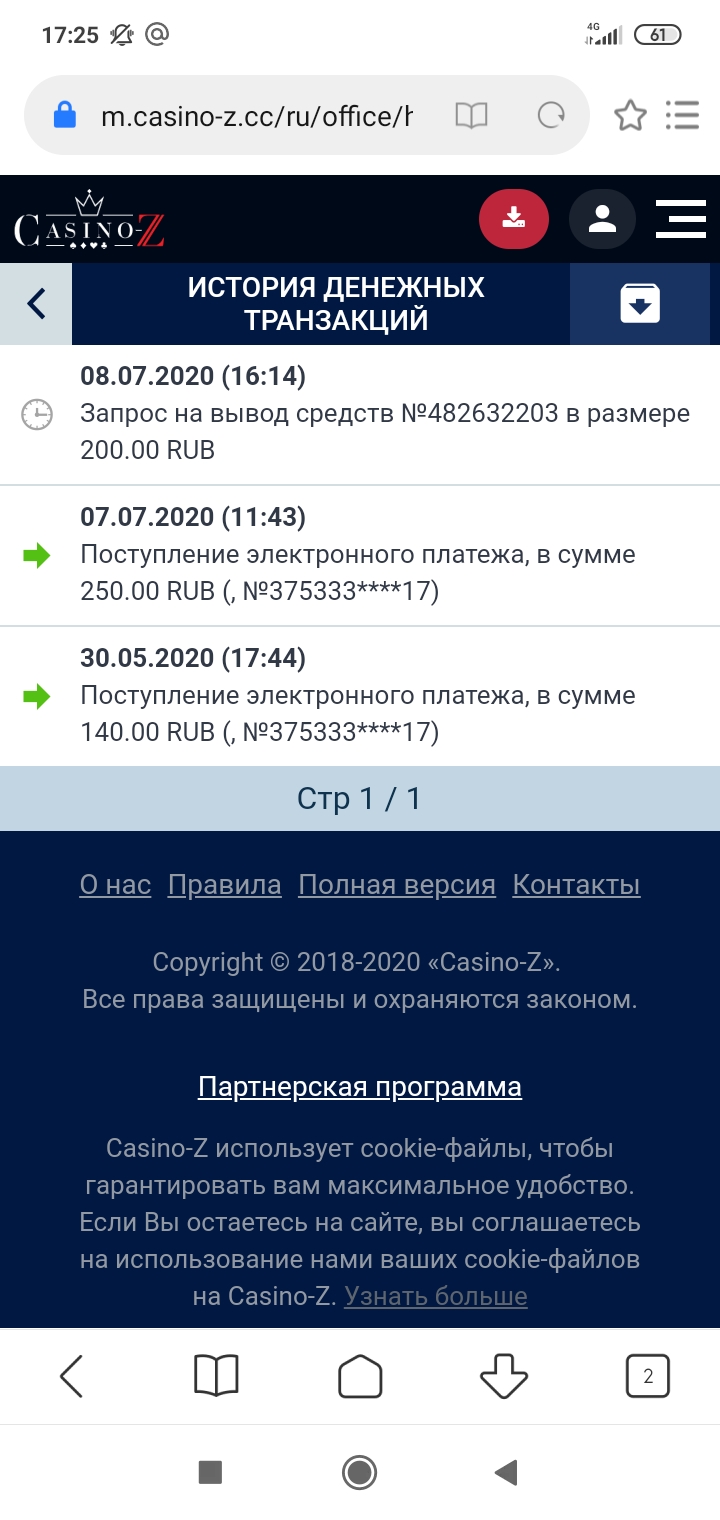Open the hamburger menu in site header
720x1520 pixels.
(x=680, y=219)
